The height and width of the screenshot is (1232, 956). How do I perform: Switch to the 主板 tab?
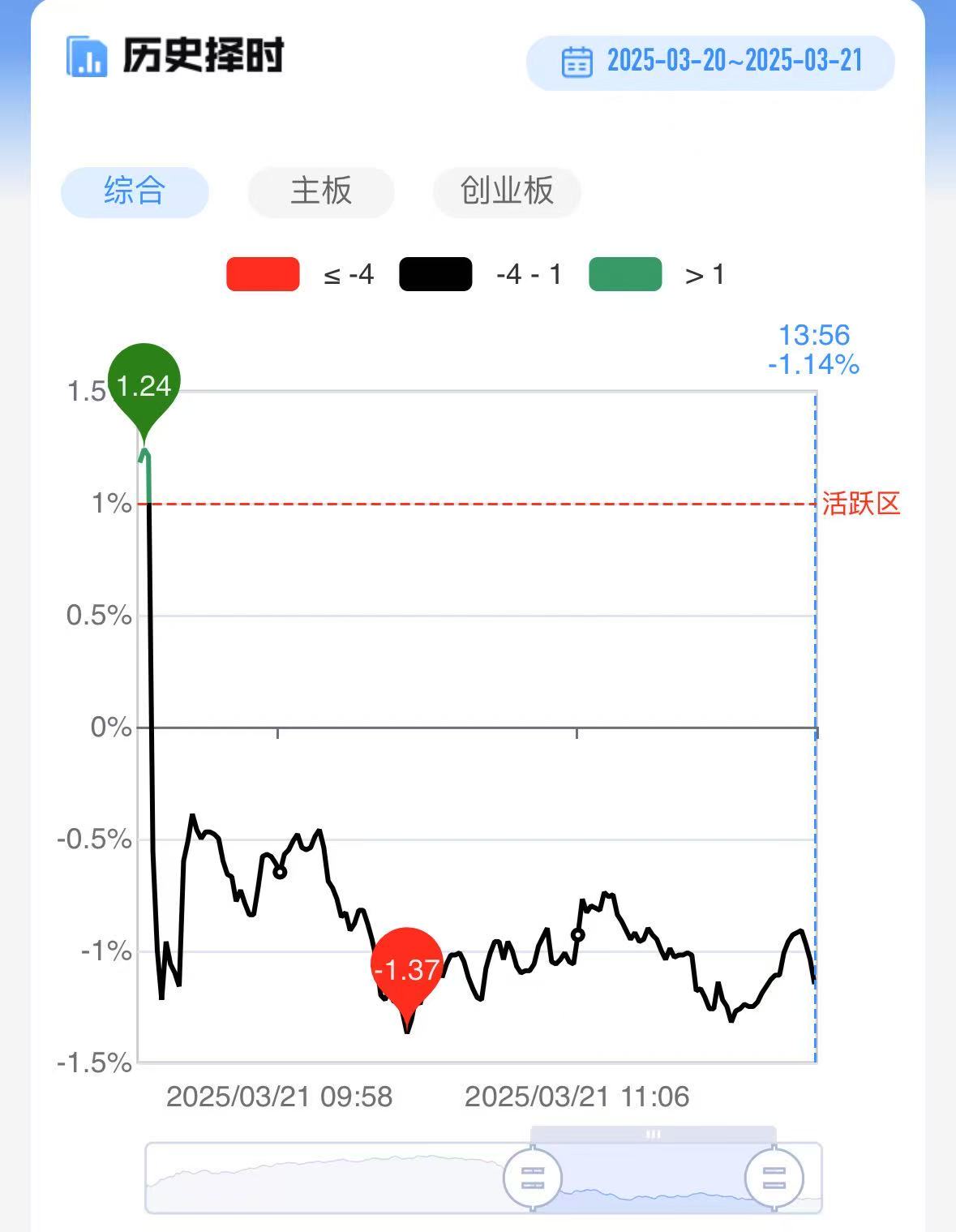point(321,191)
